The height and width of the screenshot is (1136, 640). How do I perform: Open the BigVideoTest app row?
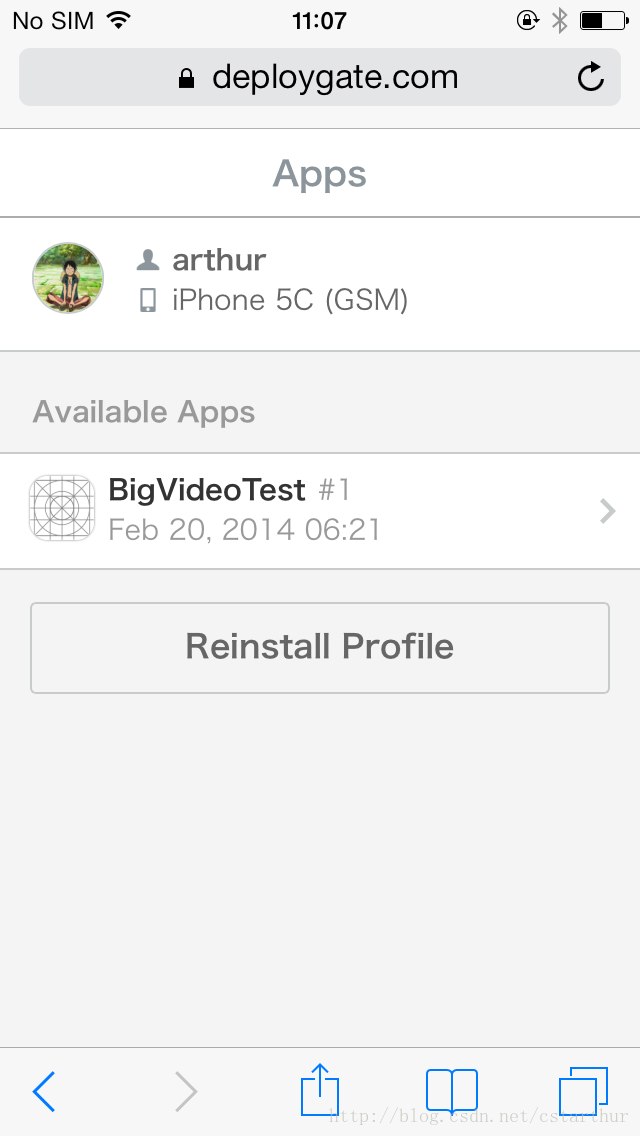pyautogui.click(x=320, y=511)
